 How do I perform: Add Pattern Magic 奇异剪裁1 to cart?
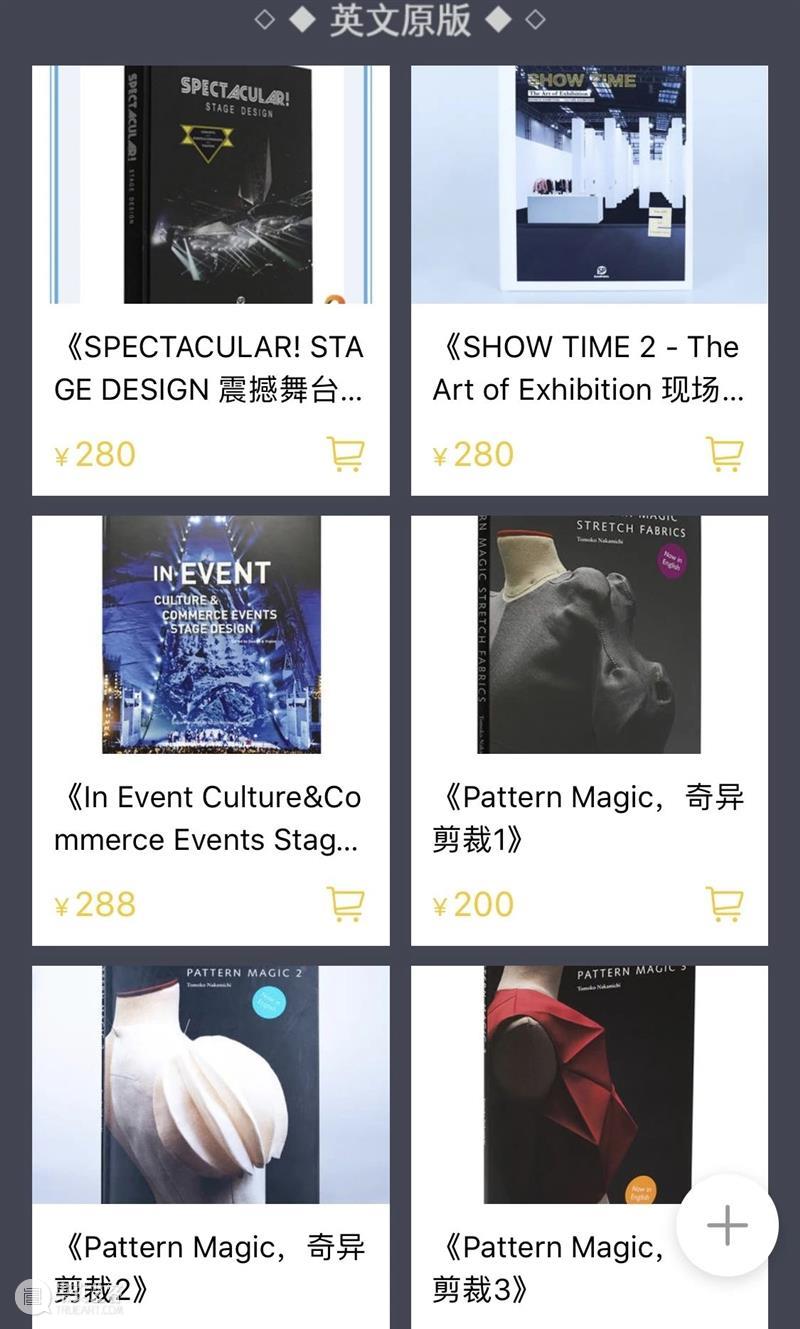coord(725,905)
